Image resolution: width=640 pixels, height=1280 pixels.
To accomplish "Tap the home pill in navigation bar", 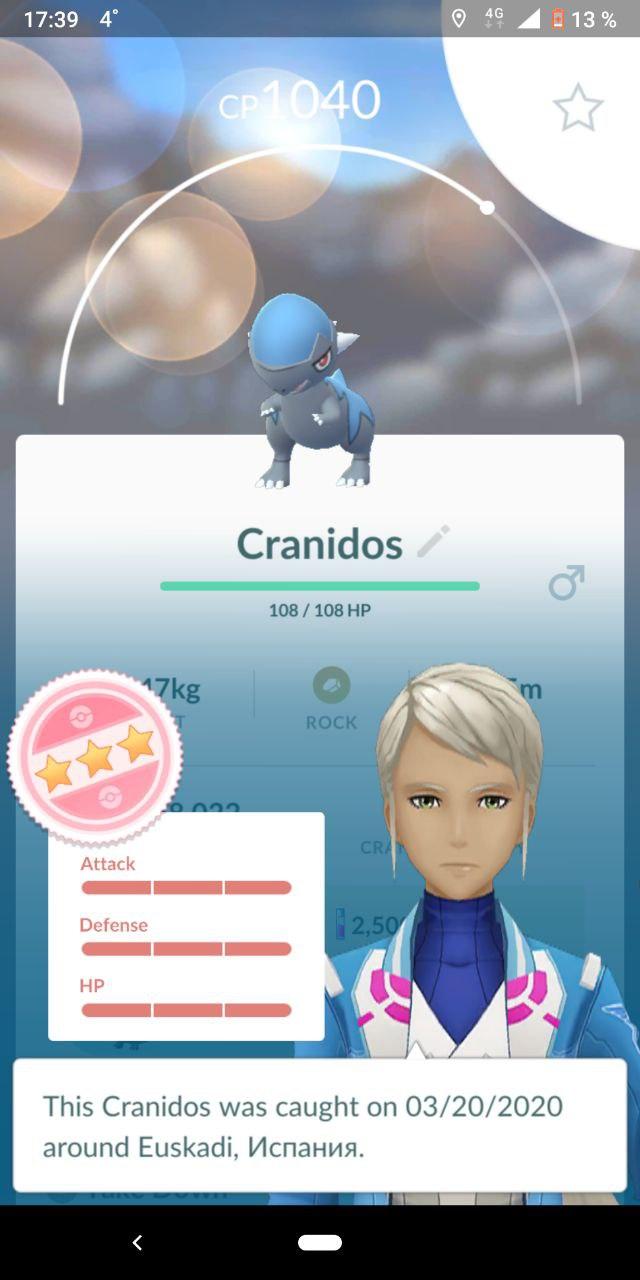I will pos(320,1242).
